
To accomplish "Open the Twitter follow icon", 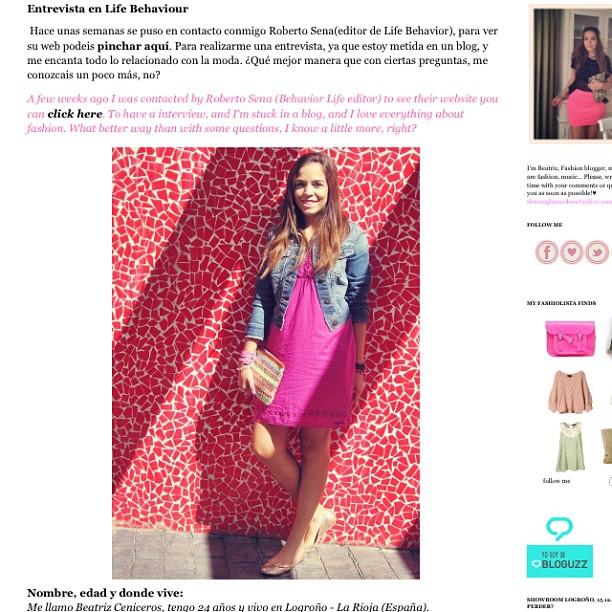I will tap(597, 252).
